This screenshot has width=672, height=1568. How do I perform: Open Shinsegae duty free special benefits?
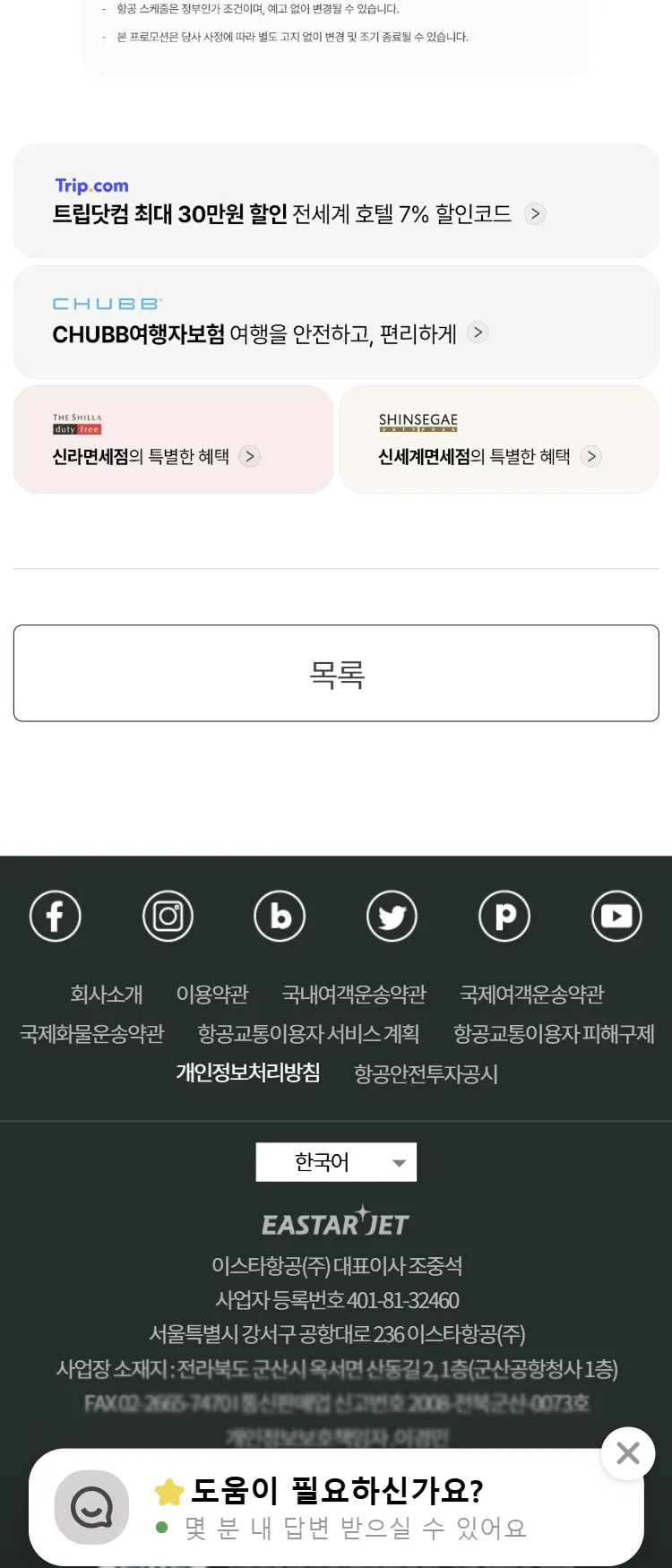[498, 440]
